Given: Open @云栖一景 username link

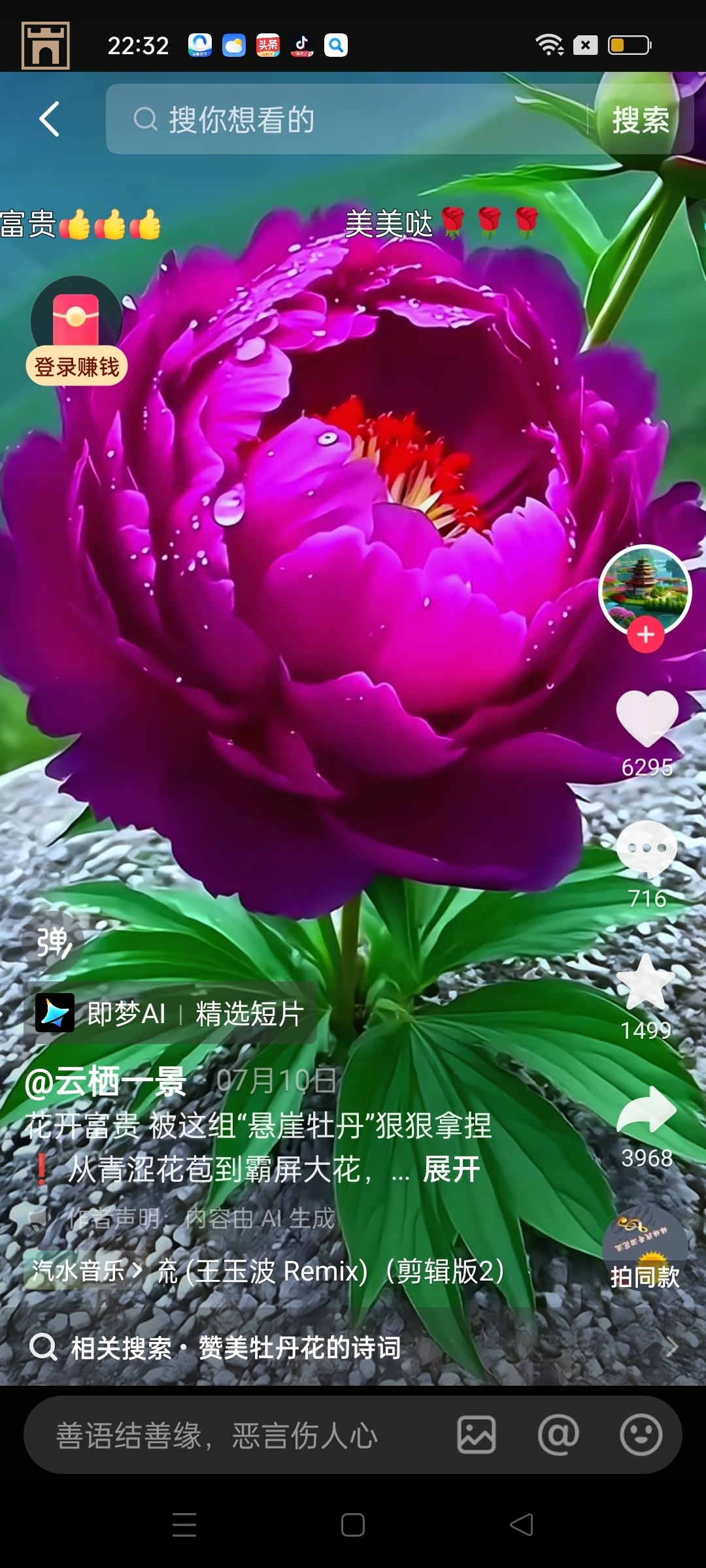Looking at the screenshot, I should (x=106, y=1081).
